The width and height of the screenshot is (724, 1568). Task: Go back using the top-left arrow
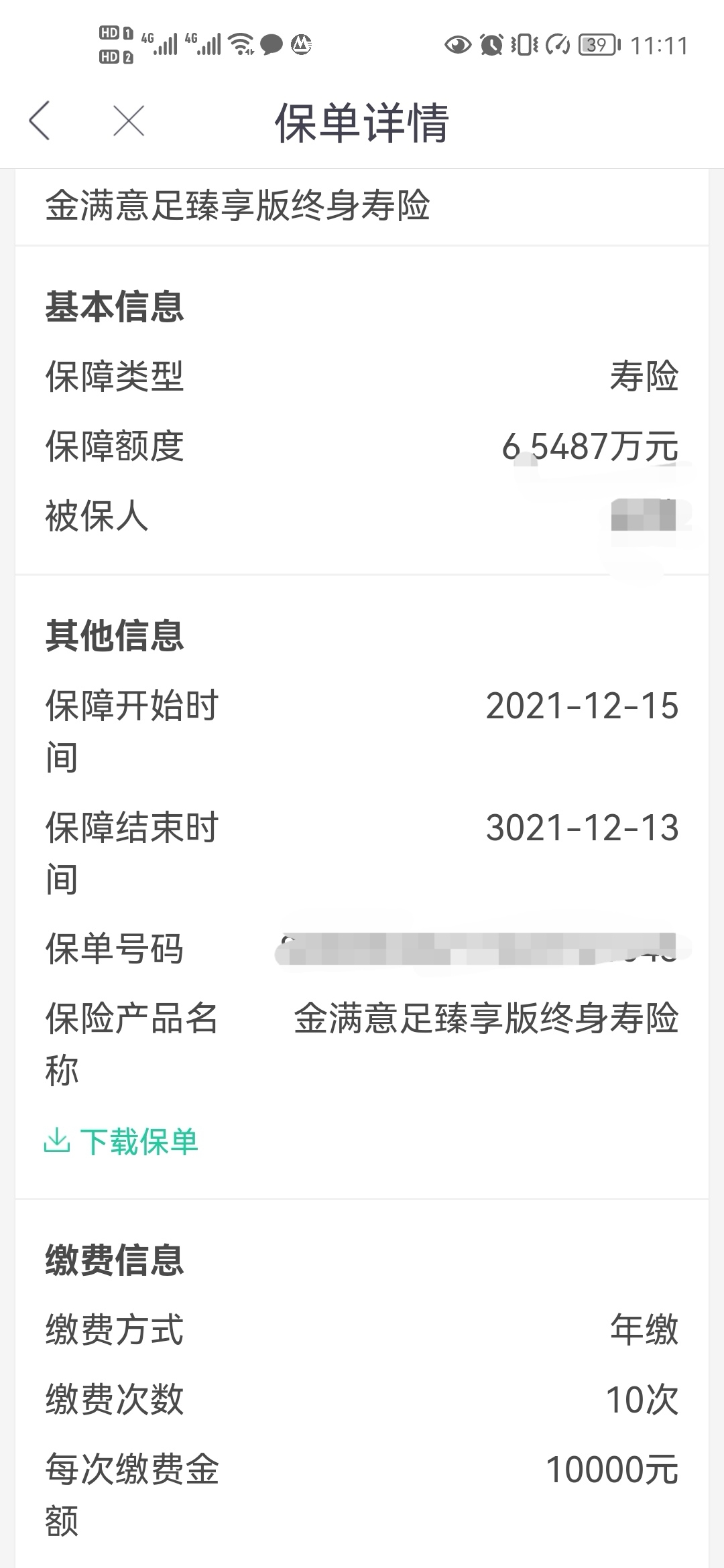40,121
